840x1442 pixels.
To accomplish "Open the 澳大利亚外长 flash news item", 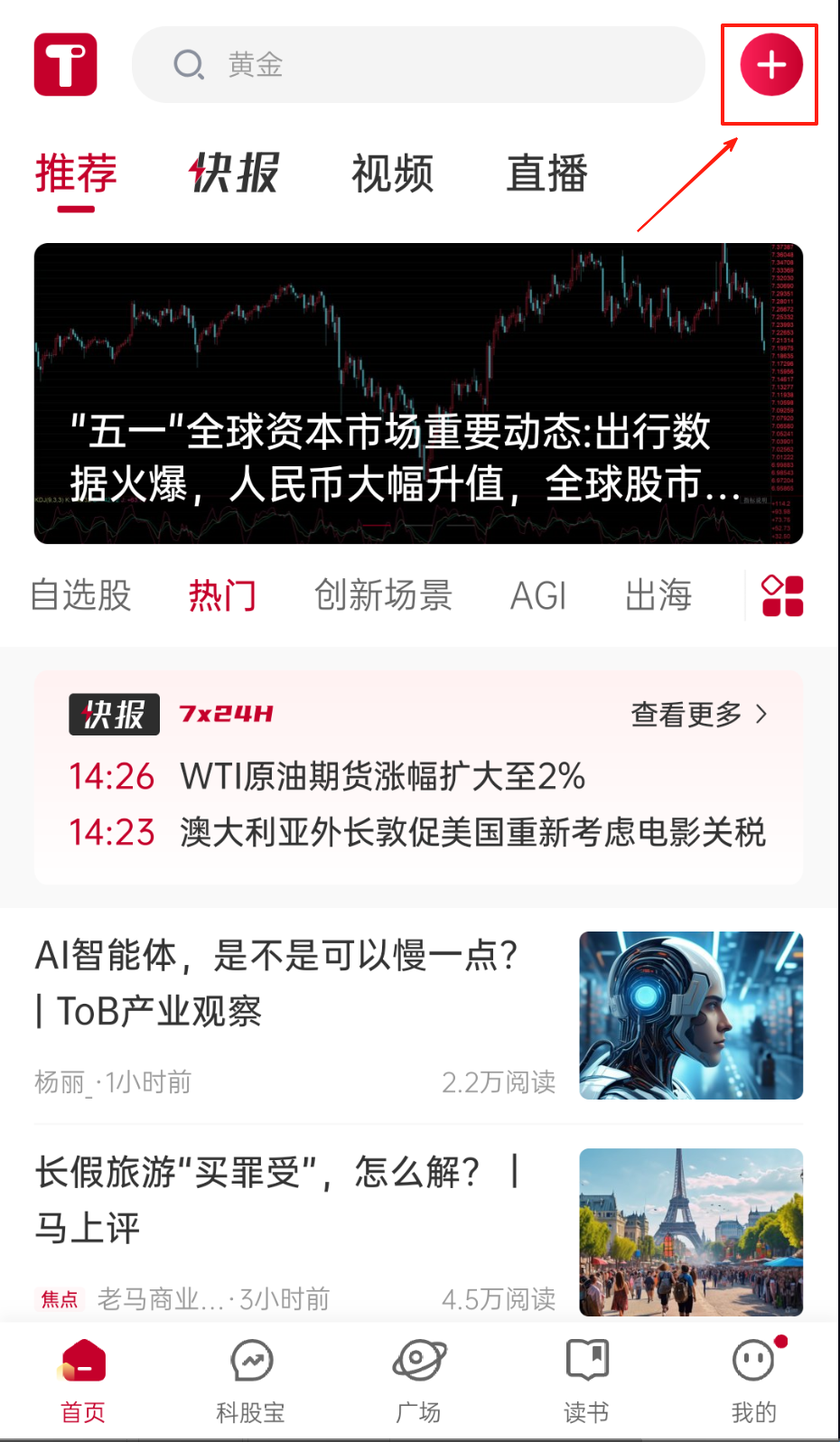I will coord(471,832).
